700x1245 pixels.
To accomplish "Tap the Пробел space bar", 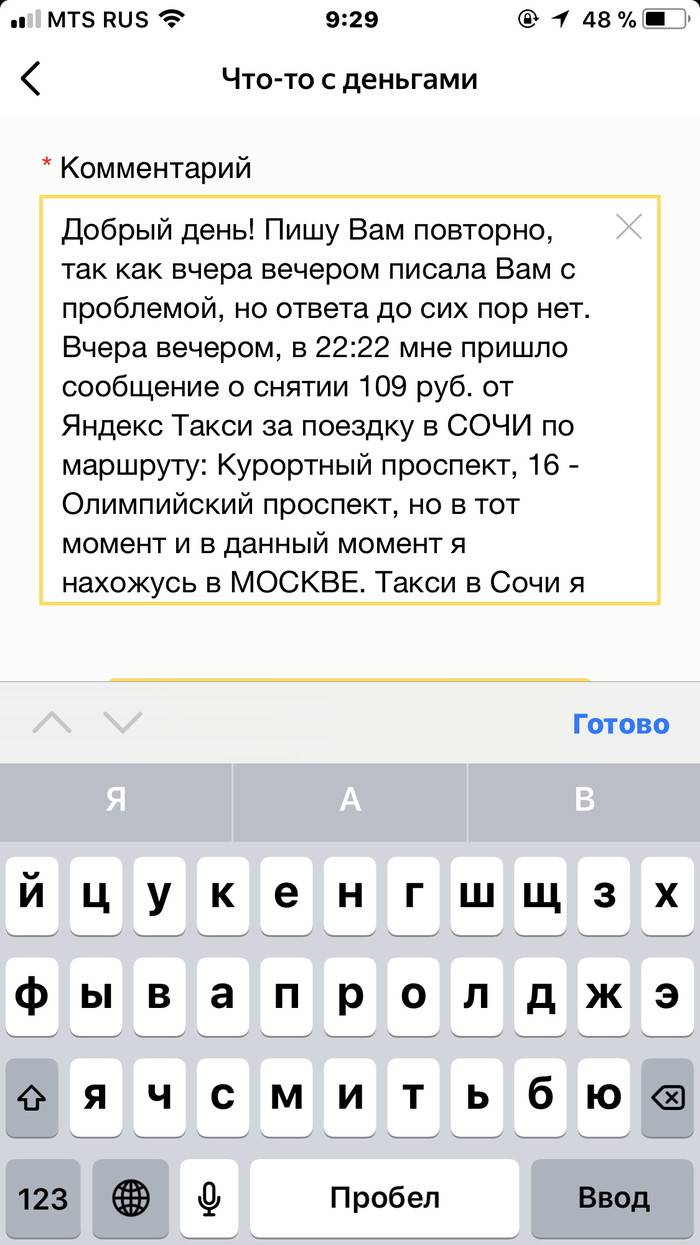I will click(385, 1198).
